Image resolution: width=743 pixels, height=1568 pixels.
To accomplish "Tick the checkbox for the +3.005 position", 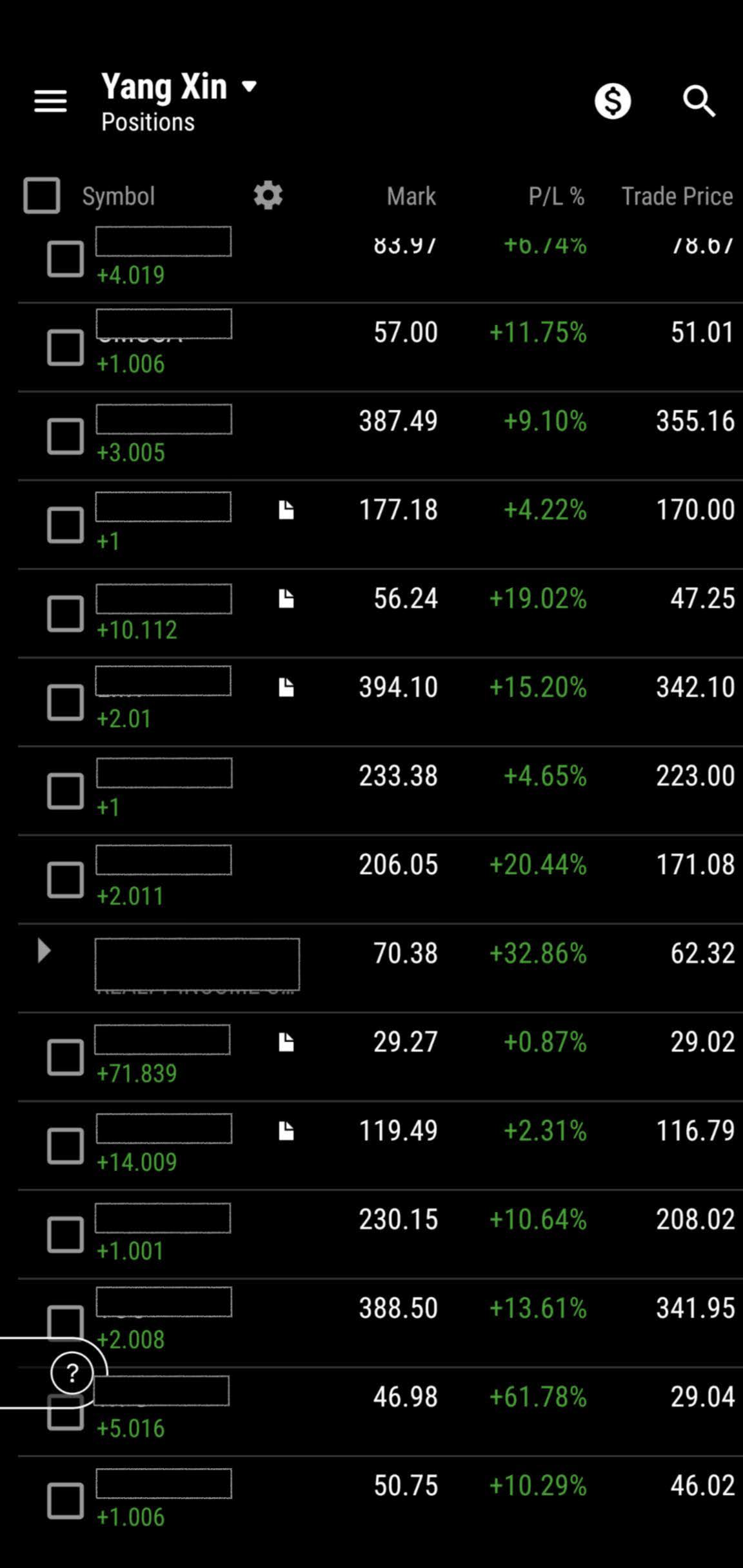I will pyautogui.click(x=65, y=436).
